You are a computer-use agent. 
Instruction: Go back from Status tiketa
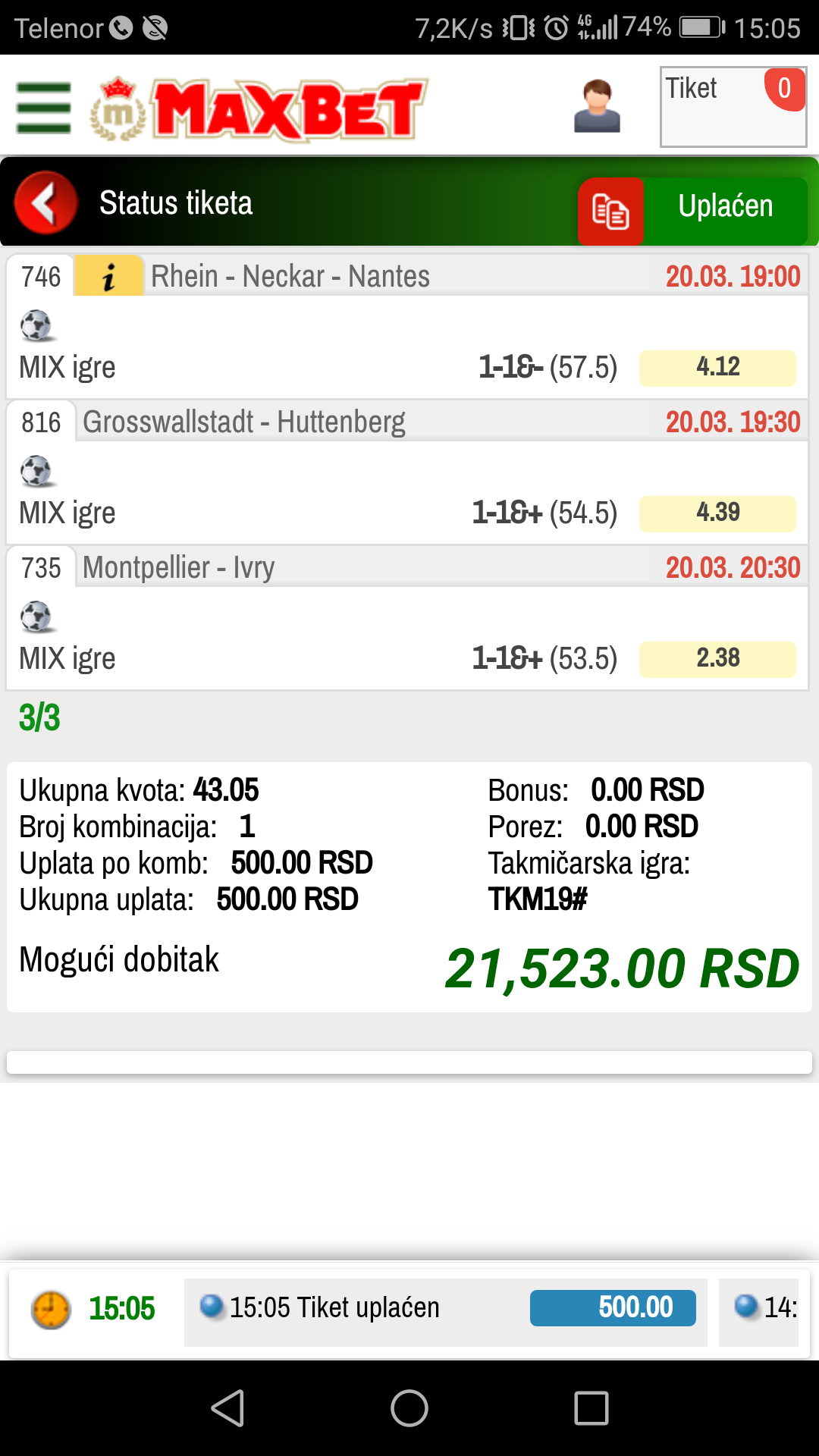[45, 202]
